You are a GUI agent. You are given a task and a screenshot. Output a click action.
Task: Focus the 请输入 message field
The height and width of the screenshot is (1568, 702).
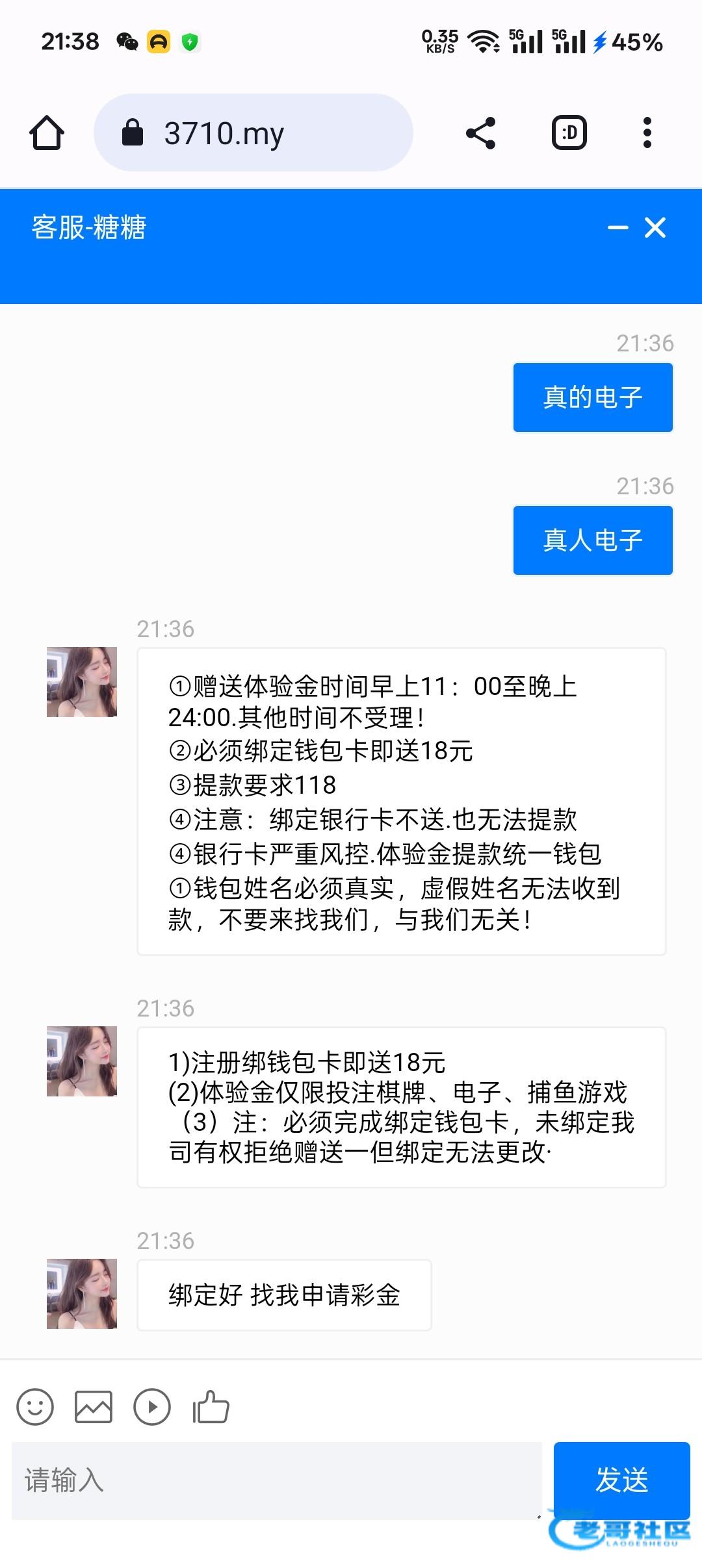[x=276, y=1480]
